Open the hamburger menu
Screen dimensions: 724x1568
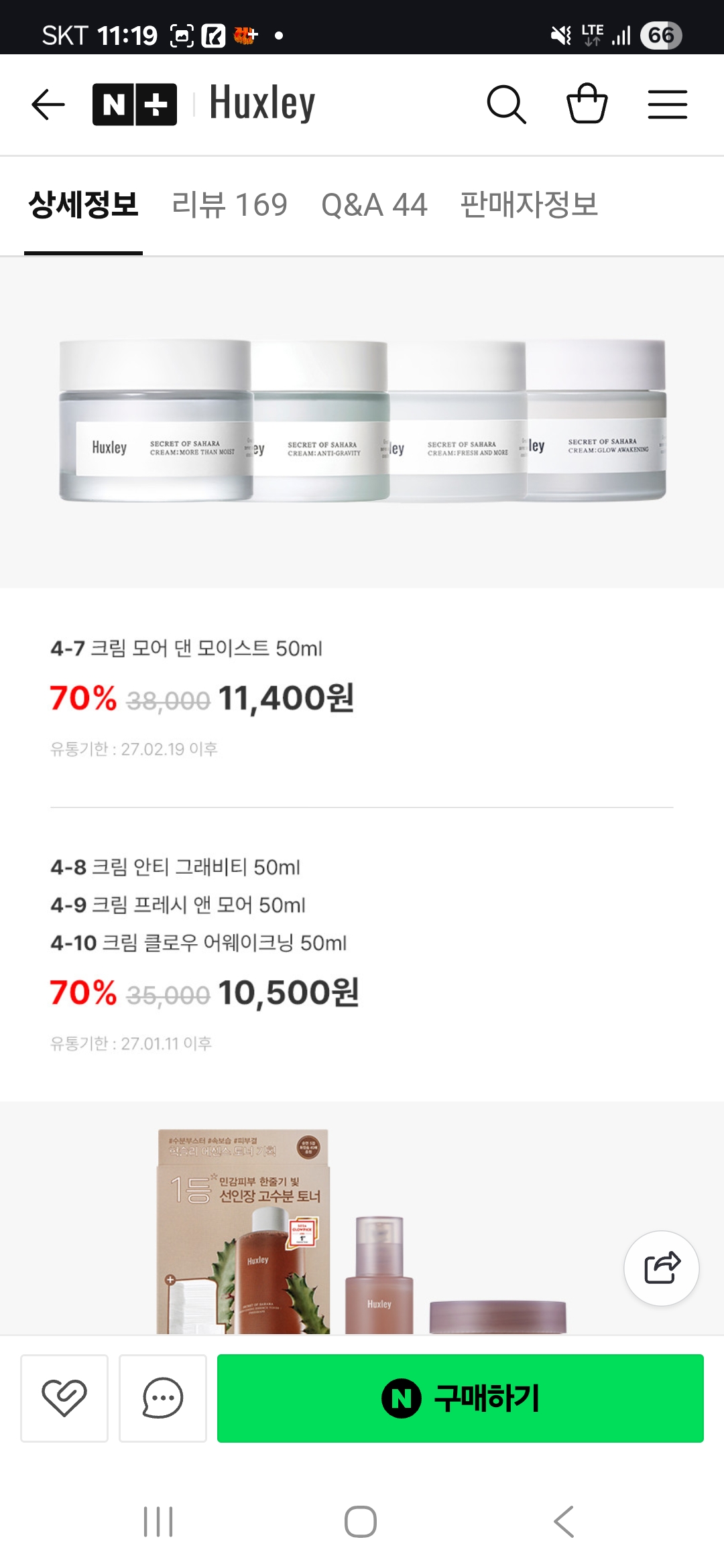pyautogui.click(x=667, y=105)
